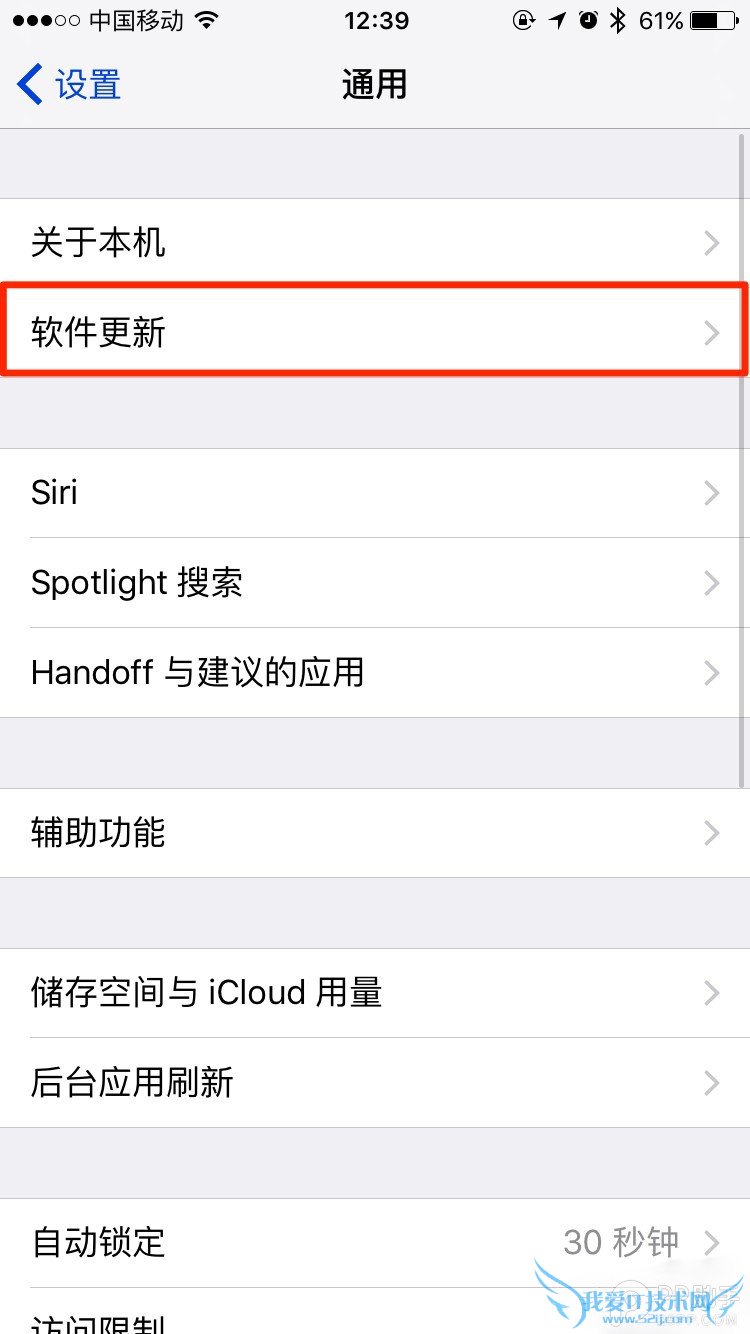Open 软件更新
The image size is (750, 1334).
(375, 332)
